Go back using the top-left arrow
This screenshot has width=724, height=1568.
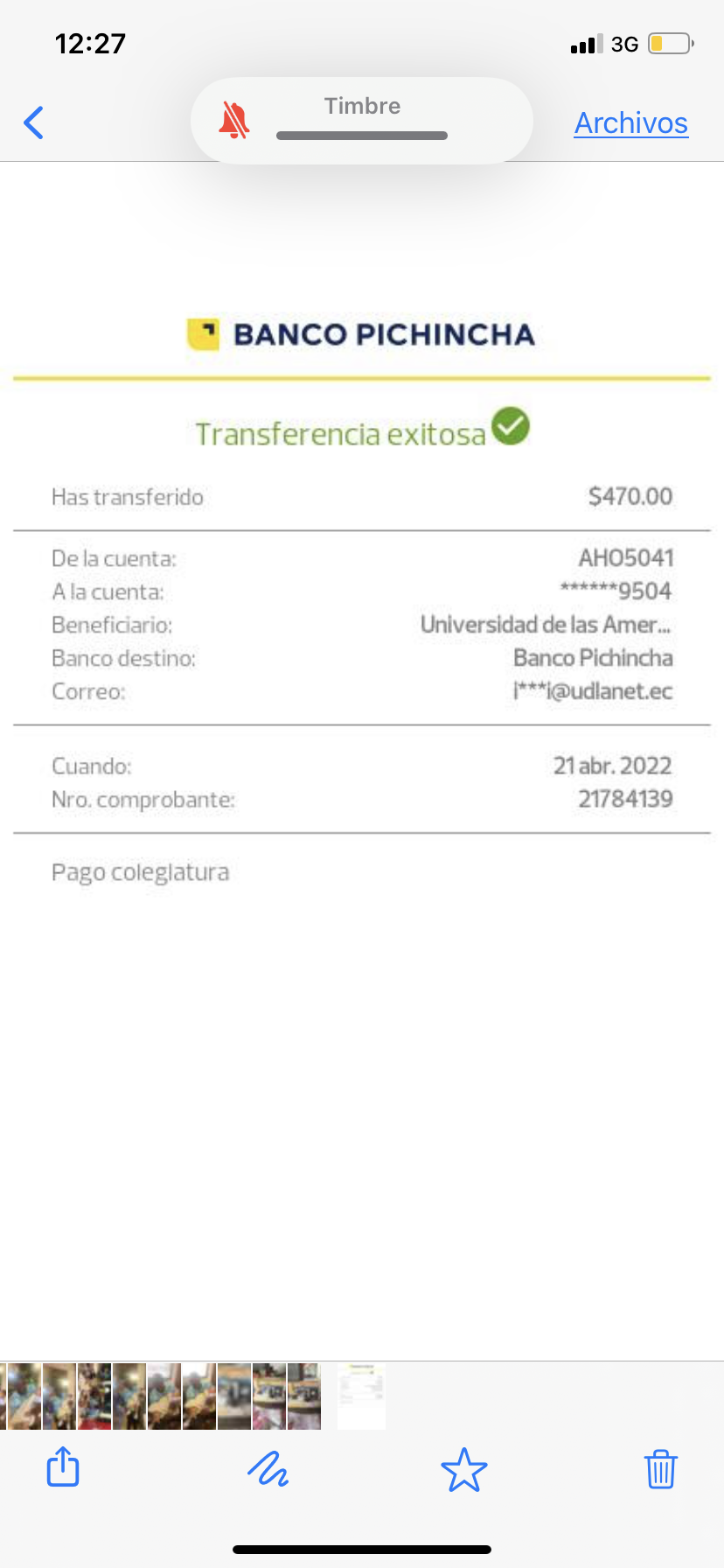point(34,123)
